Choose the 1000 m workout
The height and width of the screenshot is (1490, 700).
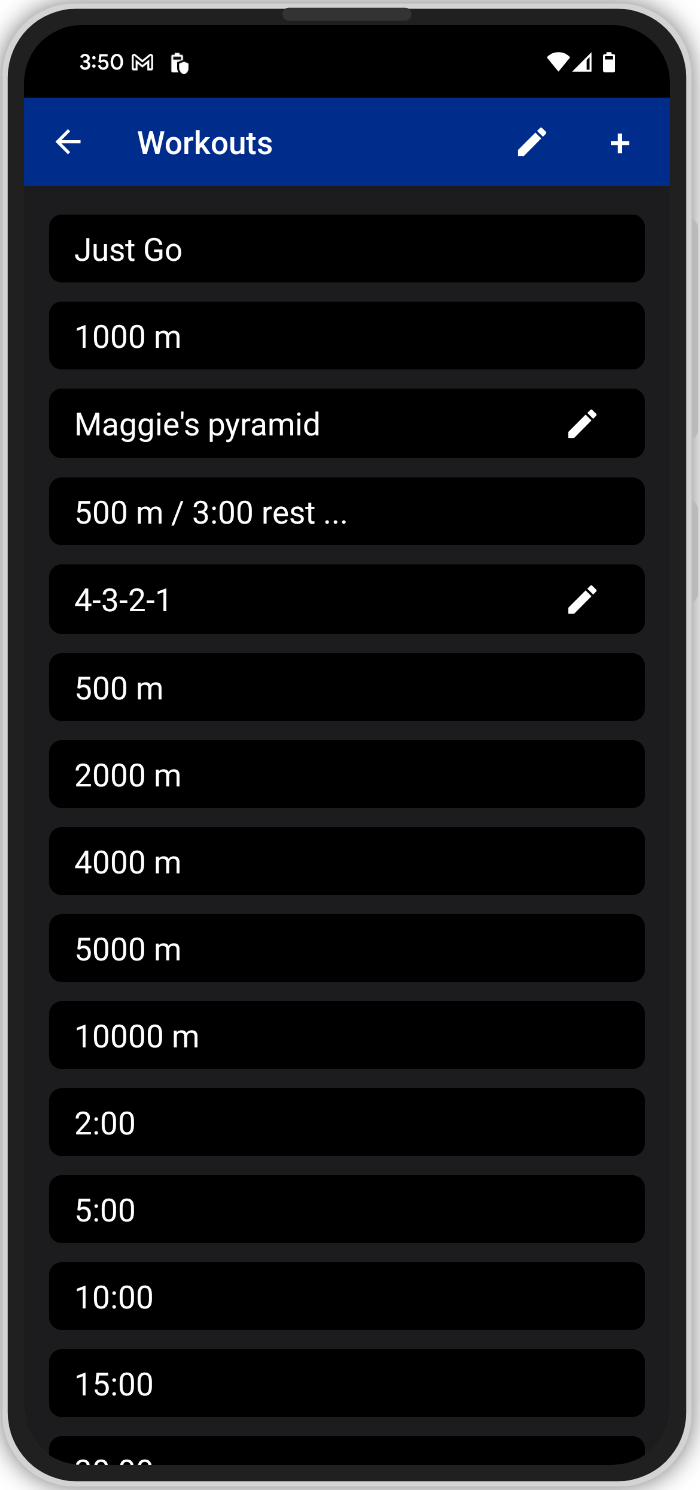pyautogui.click(x=347, y=336)
